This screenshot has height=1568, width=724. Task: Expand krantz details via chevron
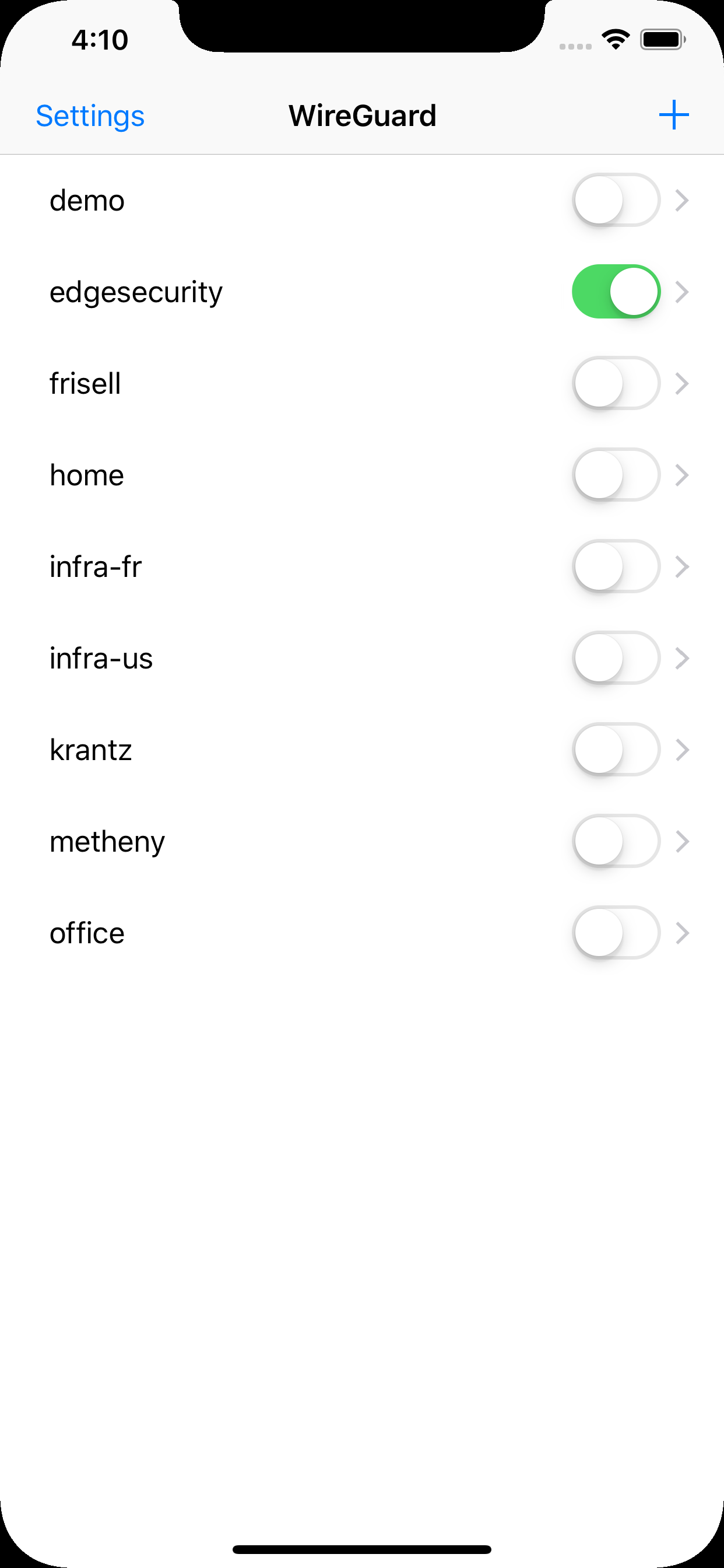[x=683, y=750]
